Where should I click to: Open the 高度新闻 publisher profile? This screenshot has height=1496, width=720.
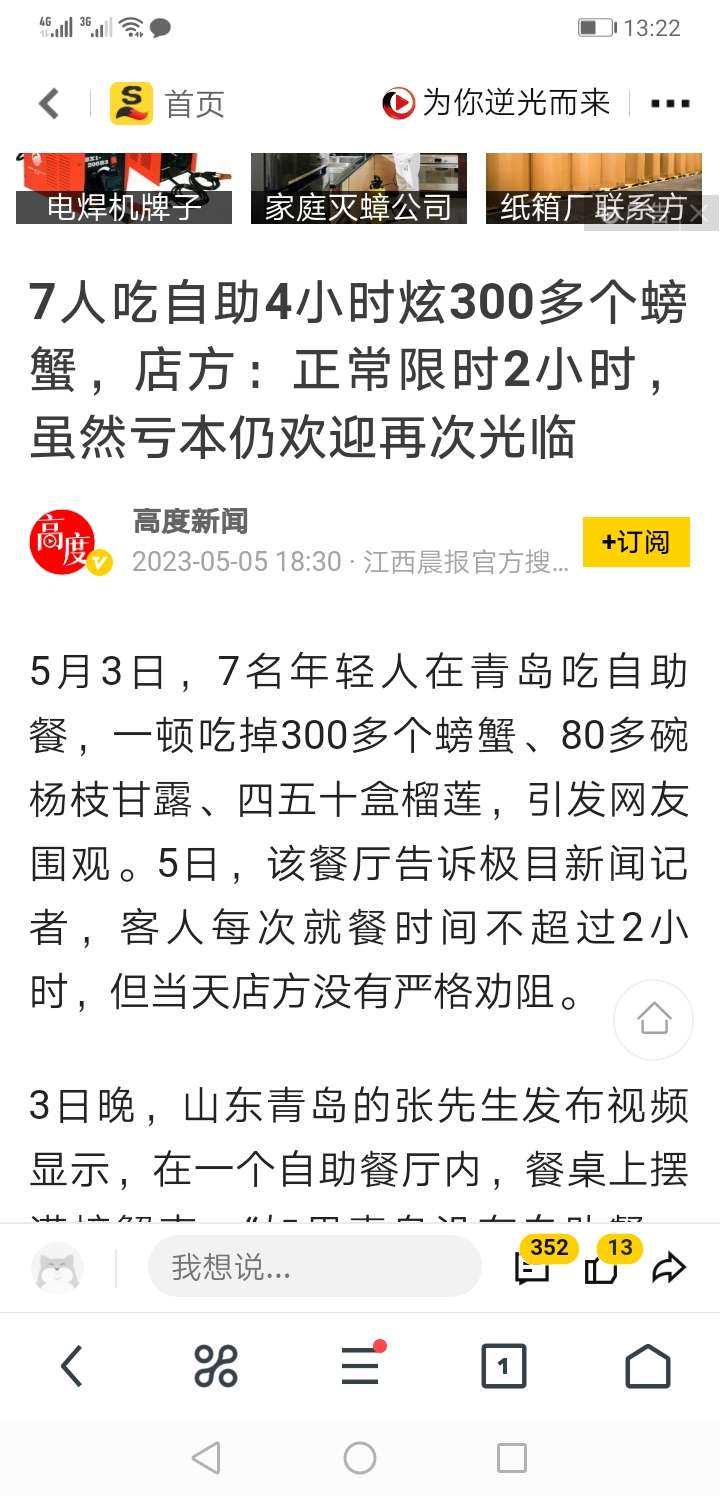[x=190, y=521]
